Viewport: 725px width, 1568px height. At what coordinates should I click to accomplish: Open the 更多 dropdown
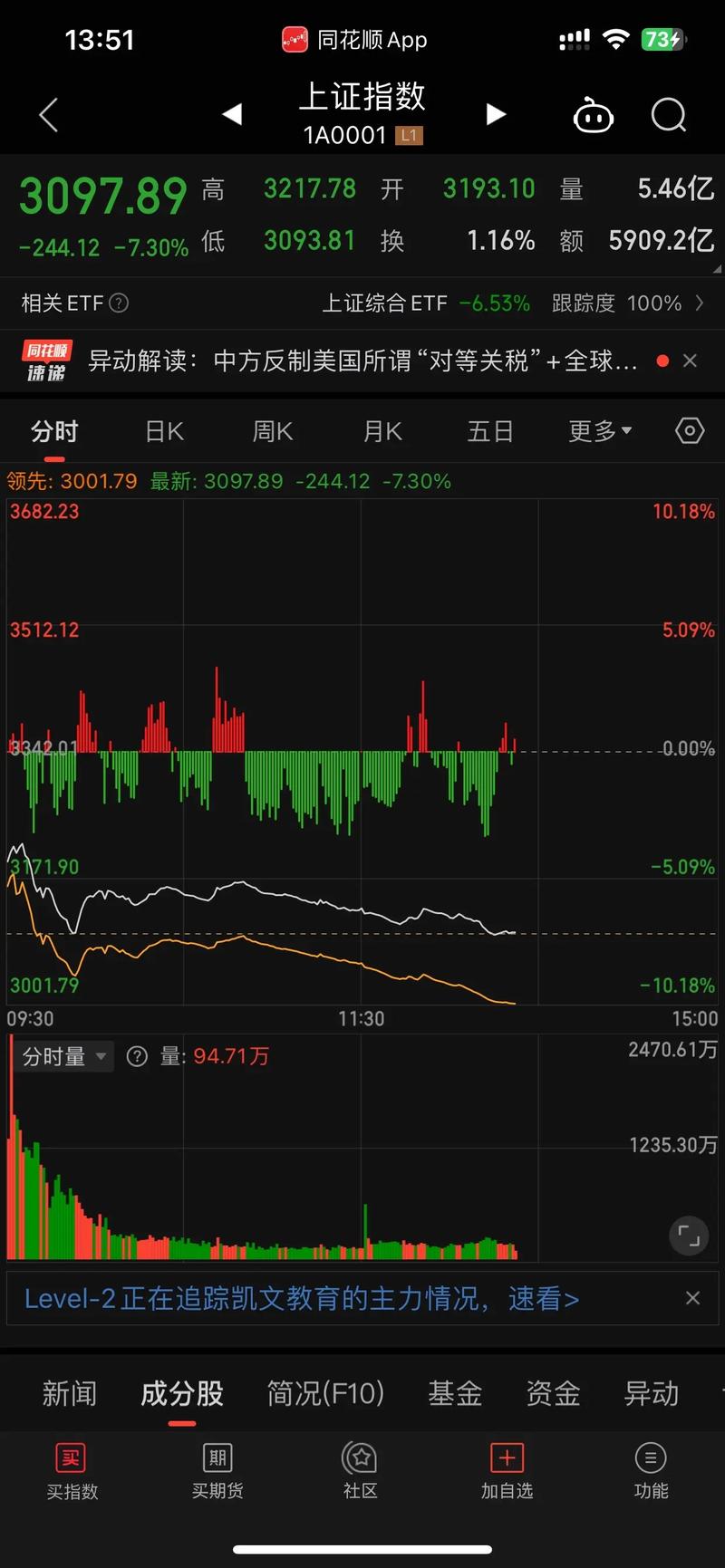[598, 431]
